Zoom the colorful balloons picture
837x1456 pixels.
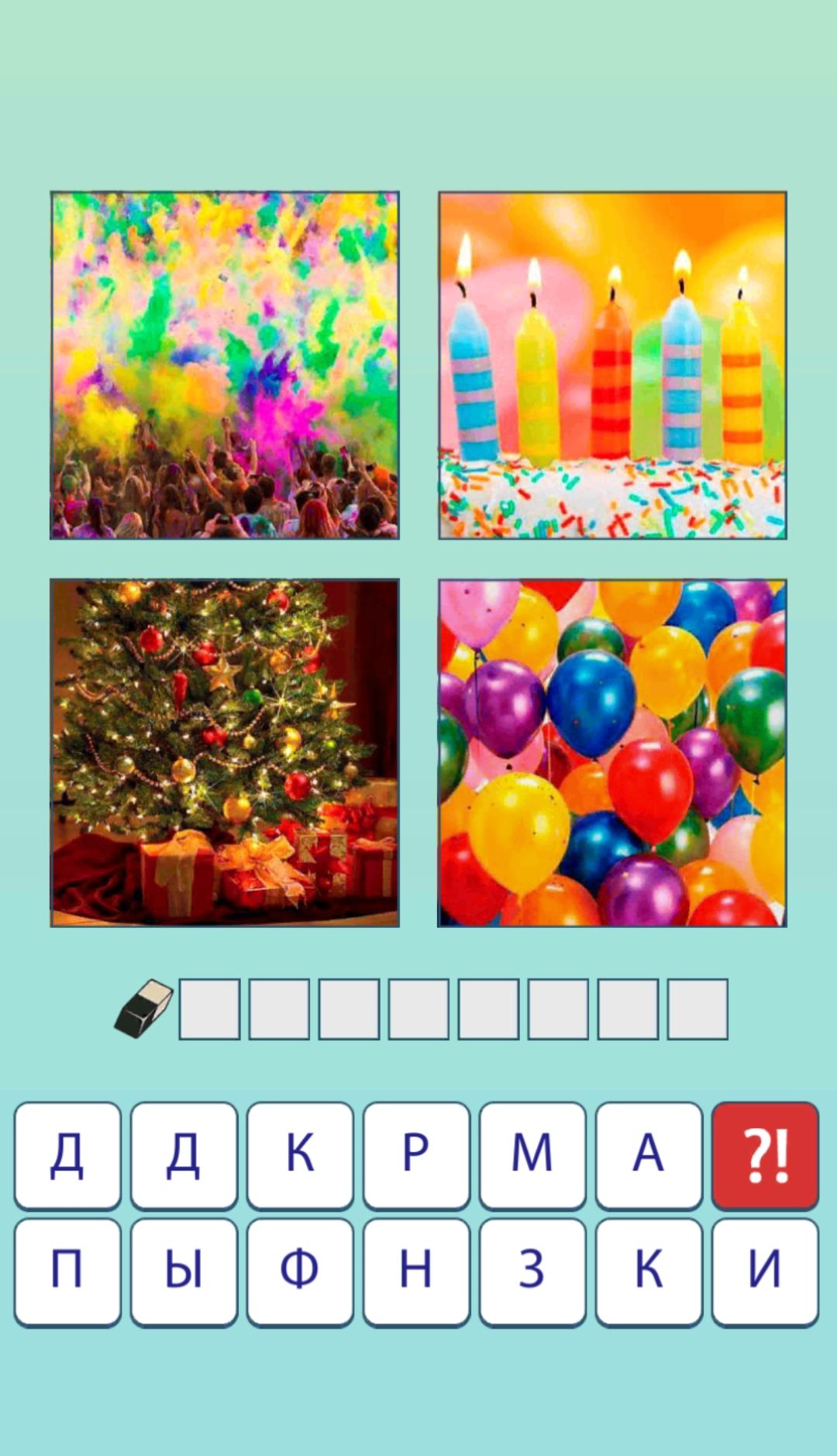tap(612, 753)
